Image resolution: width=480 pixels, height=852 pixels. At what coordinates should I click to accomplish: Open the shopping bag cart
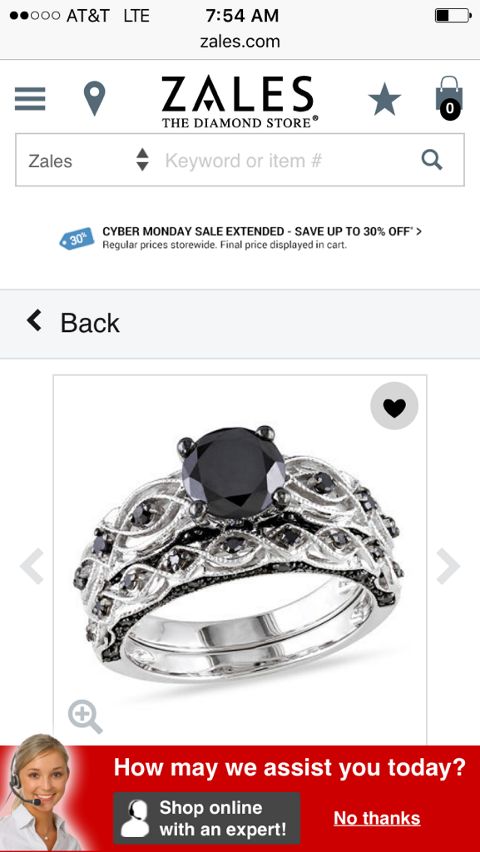click(x=449, y=98)
